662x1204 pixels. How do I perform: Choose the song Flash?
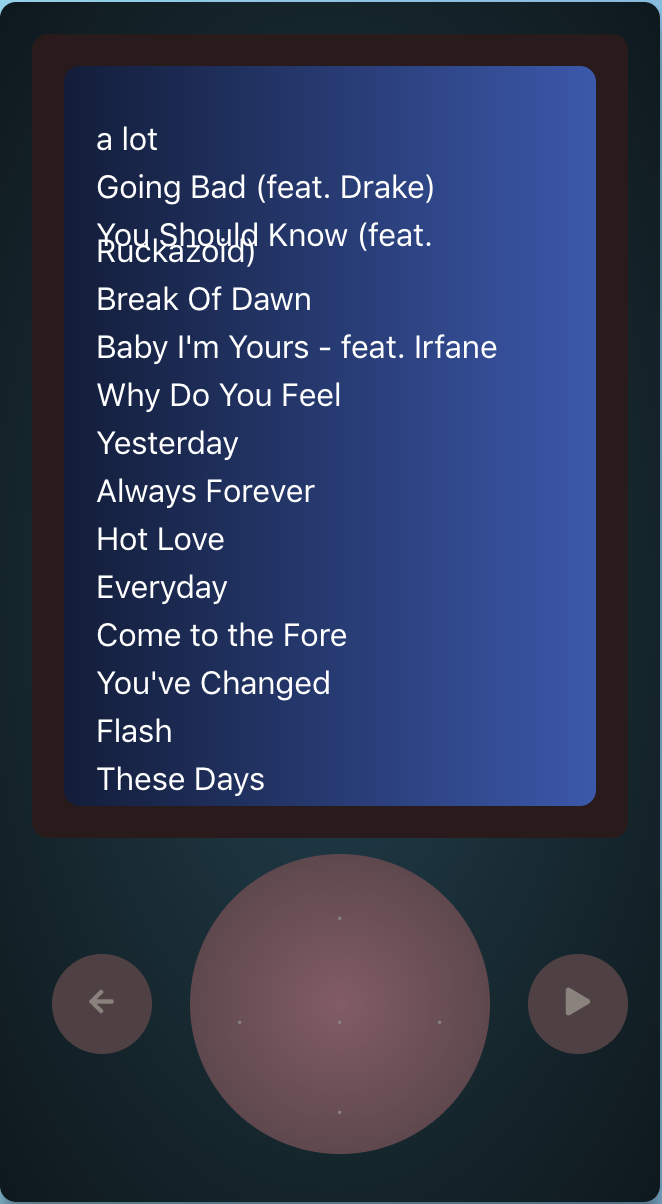(135, 731)
